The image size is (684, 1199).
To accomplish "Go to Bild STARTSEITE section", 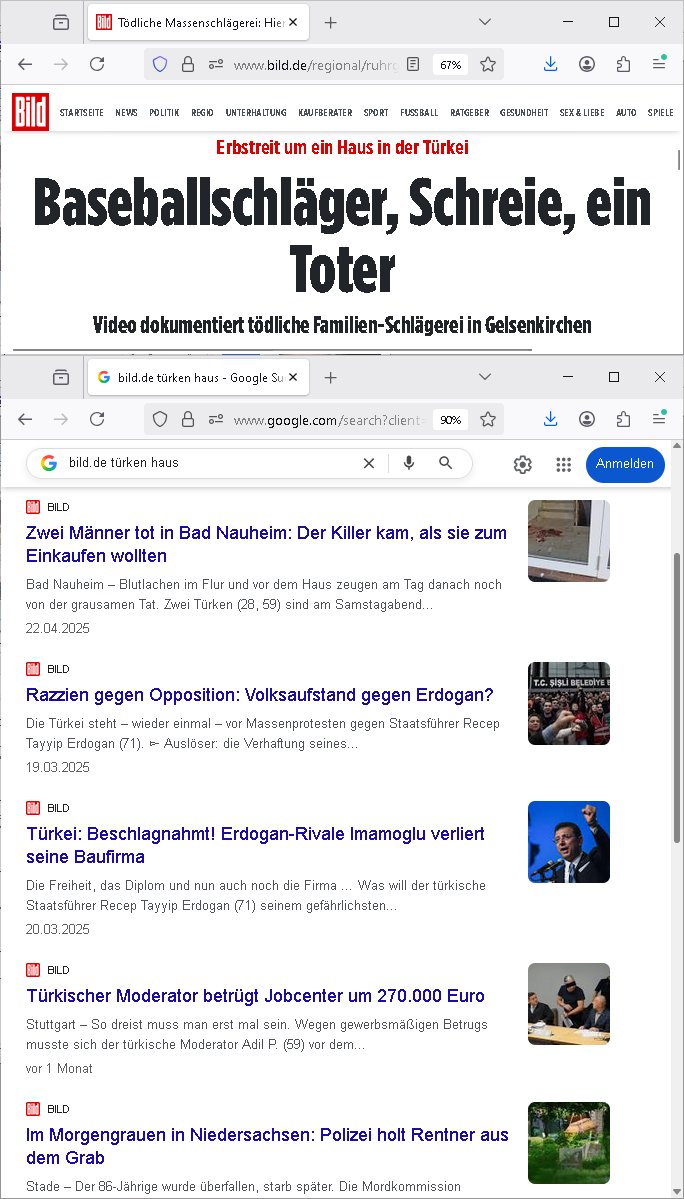I will click(x=81, y=113).
